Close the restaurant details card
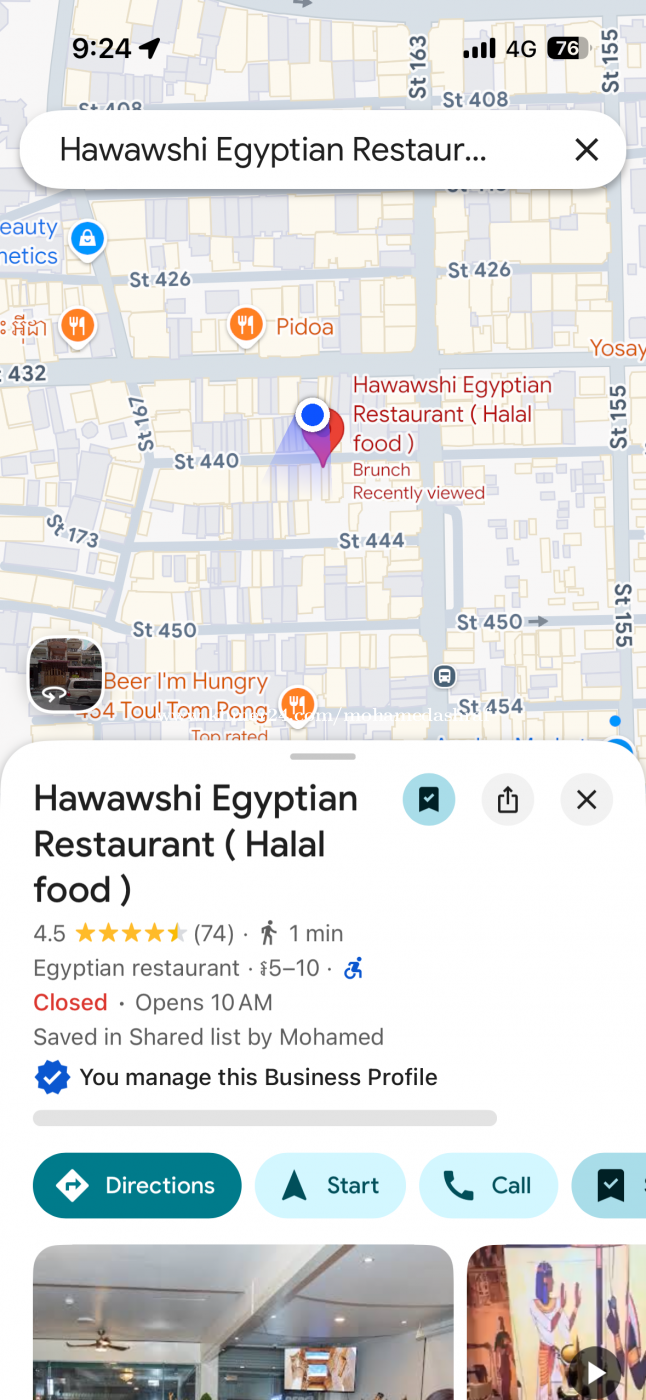 pos(586,799)
